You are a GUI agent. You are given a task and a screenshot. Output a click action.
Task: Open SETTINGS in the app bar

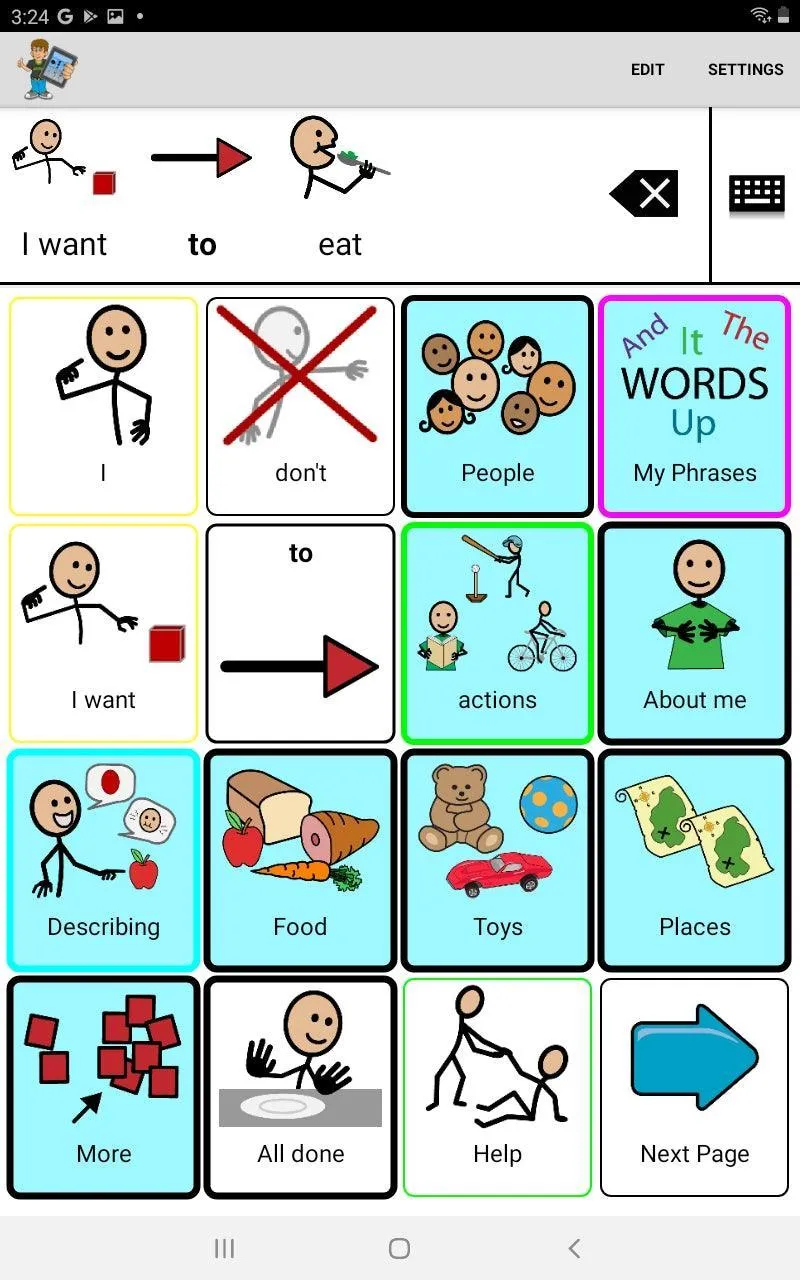pyautogui.click(x=745, y=69)
